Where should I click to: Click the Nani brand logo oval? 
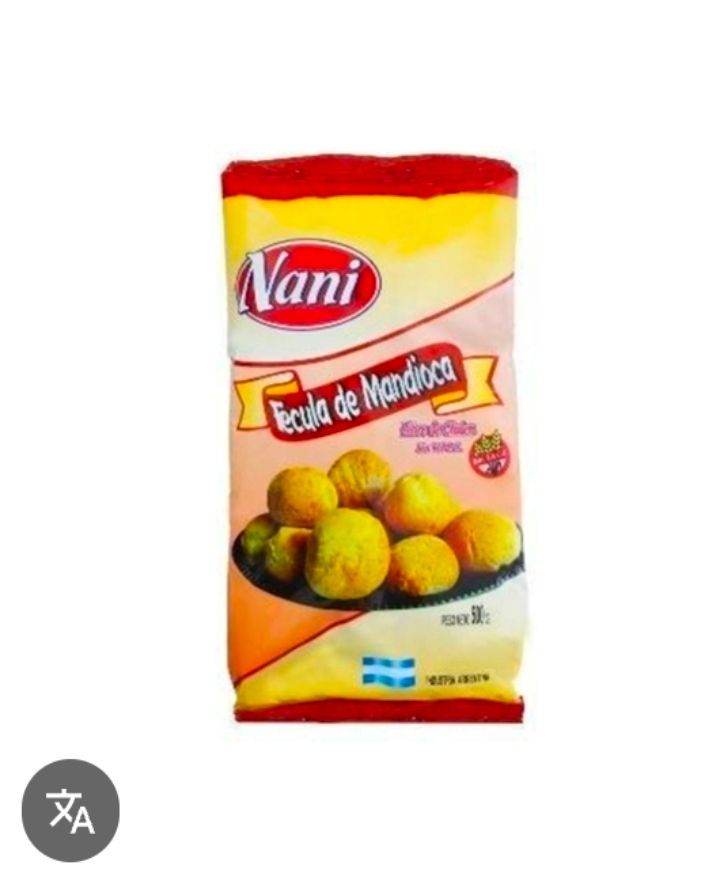tap(305, 282)
